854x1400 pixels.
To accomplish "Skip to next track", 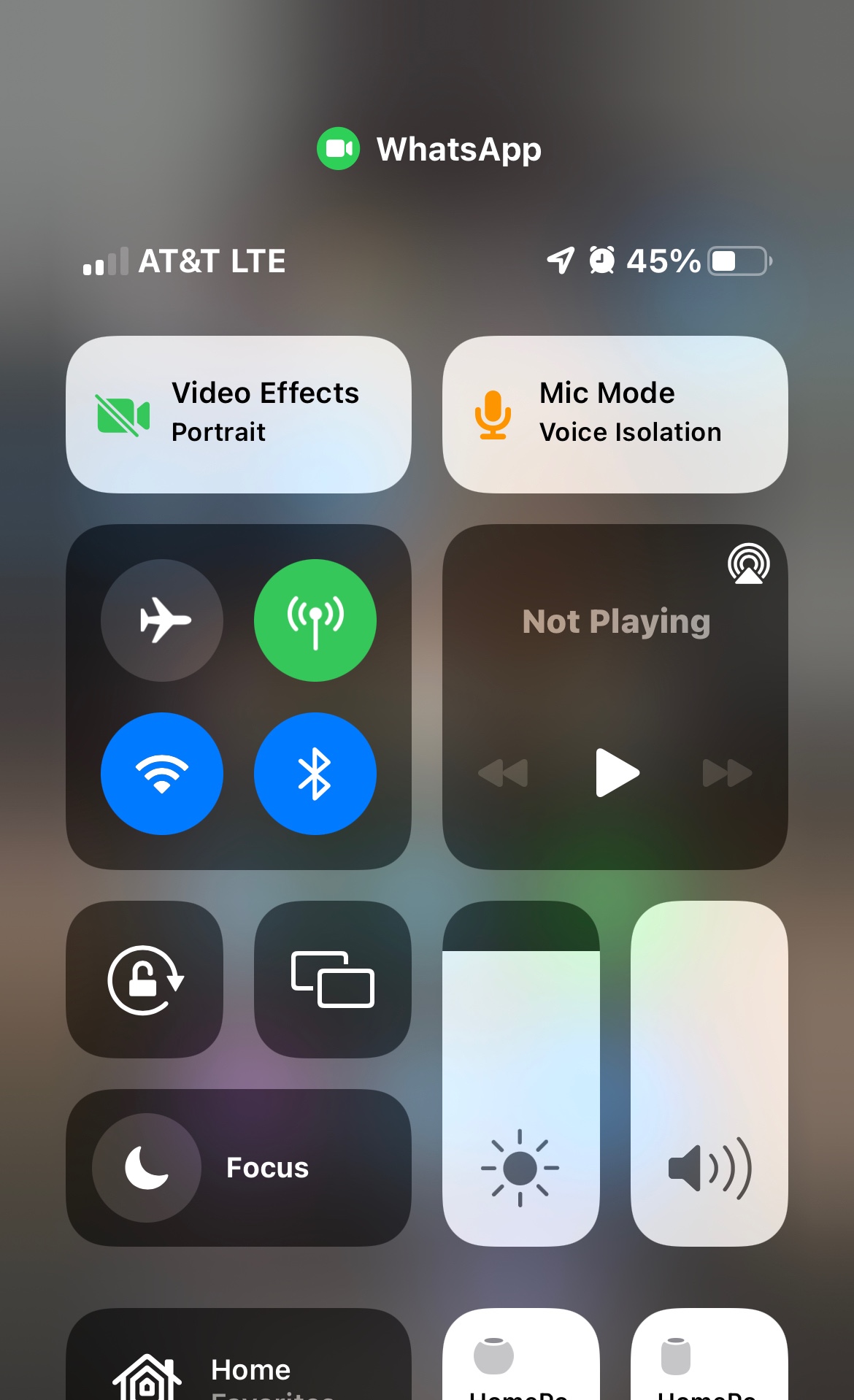I will coord(727,772).
